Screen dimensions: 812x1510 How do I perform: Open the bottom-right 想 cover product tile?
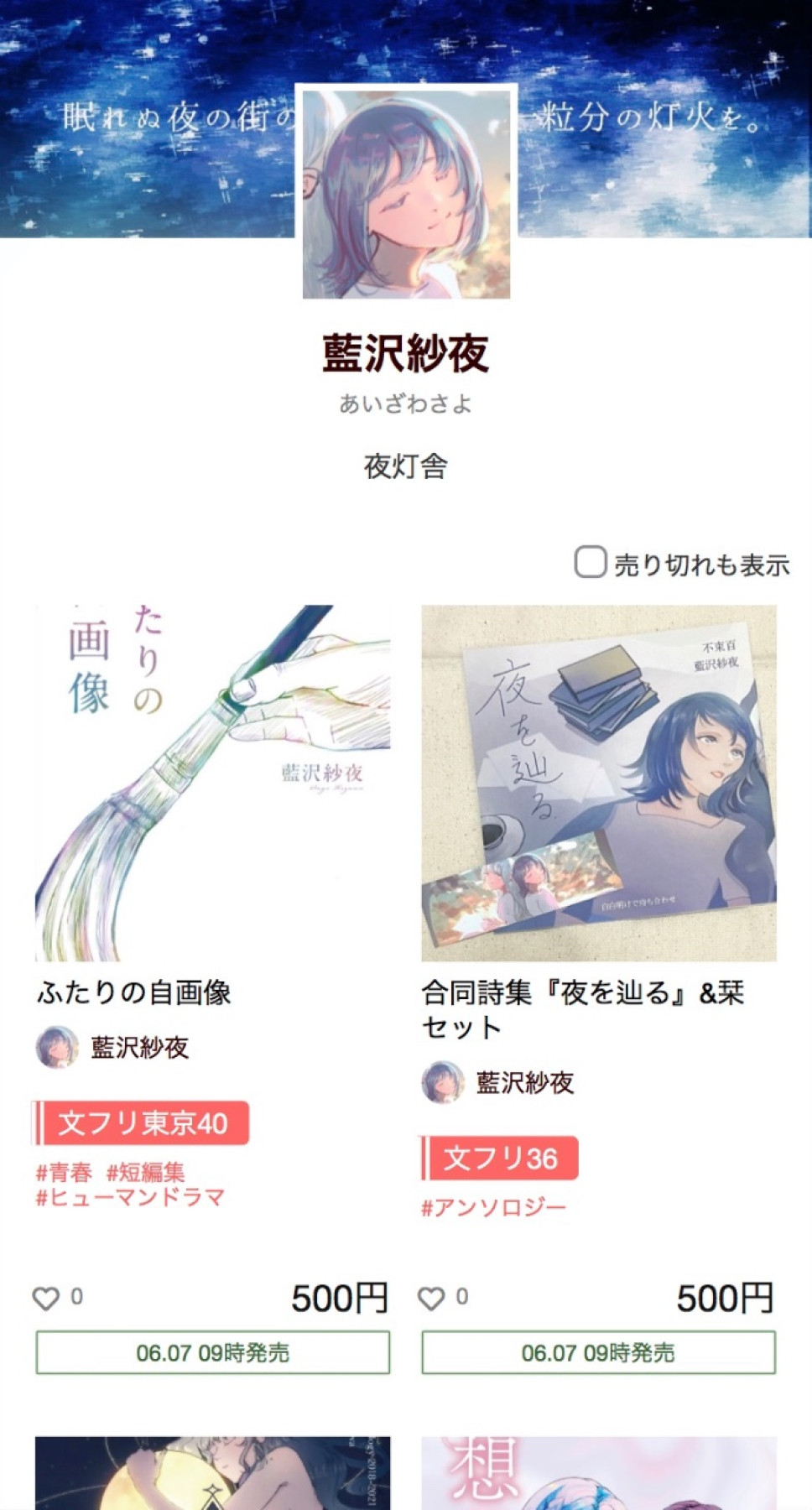[x=599, y=1473]
